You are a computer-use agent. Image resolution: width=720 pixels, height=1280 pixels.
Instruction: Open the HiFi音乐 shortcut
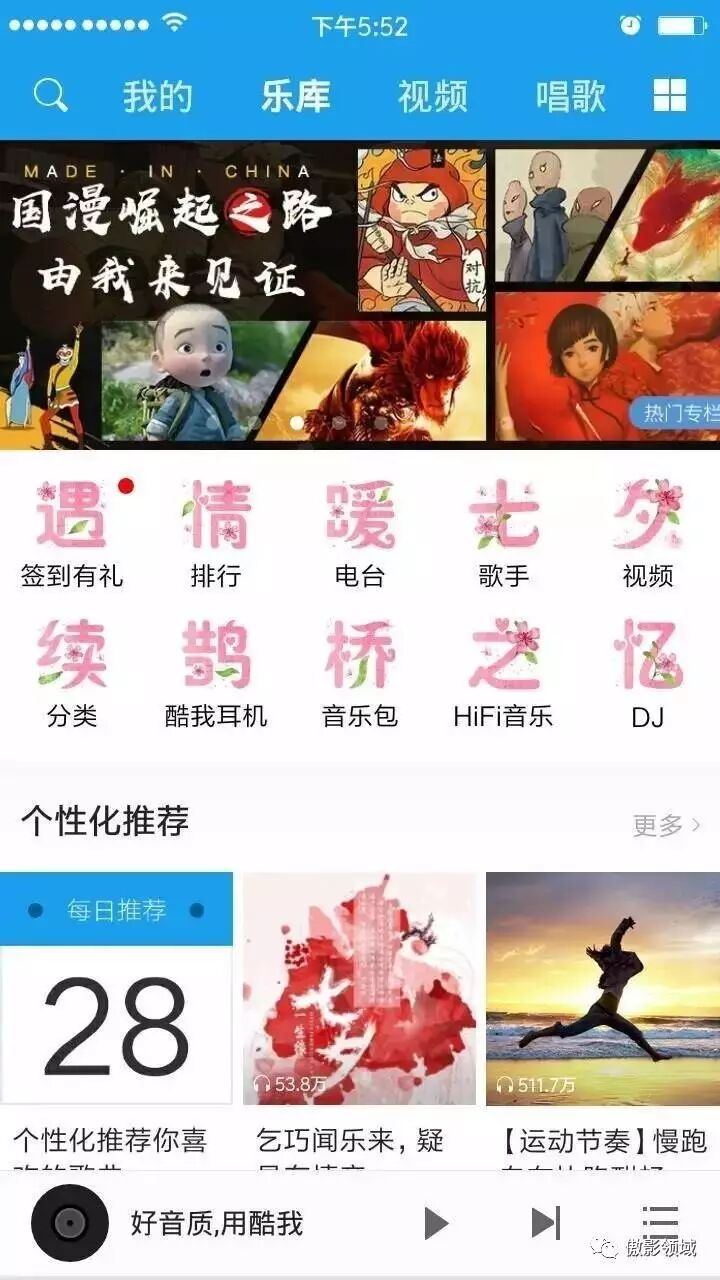(x=503, y=672)
